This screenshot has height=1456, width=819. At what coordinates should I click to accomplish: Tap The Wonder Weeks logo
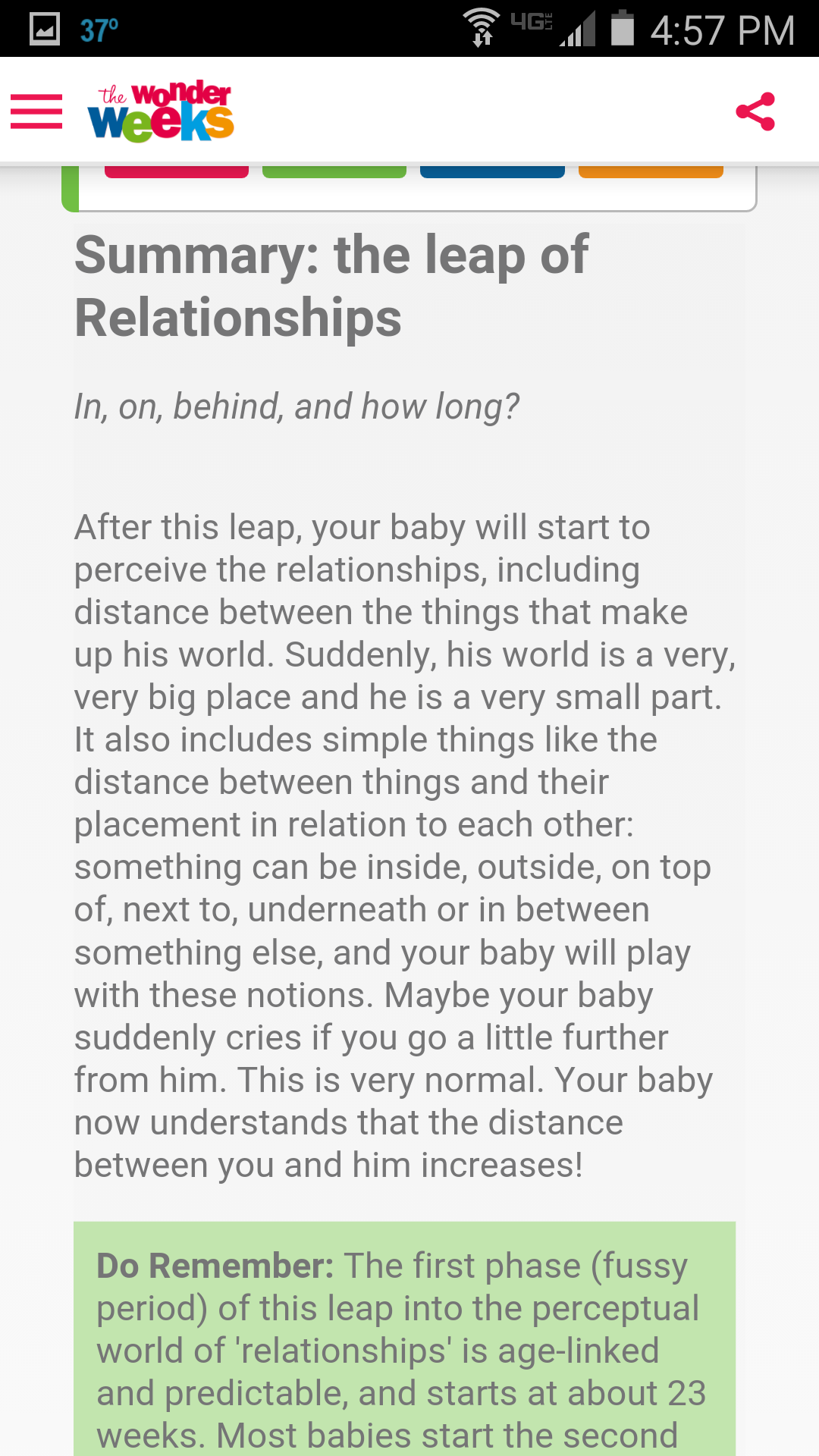(x=161, y=111)
